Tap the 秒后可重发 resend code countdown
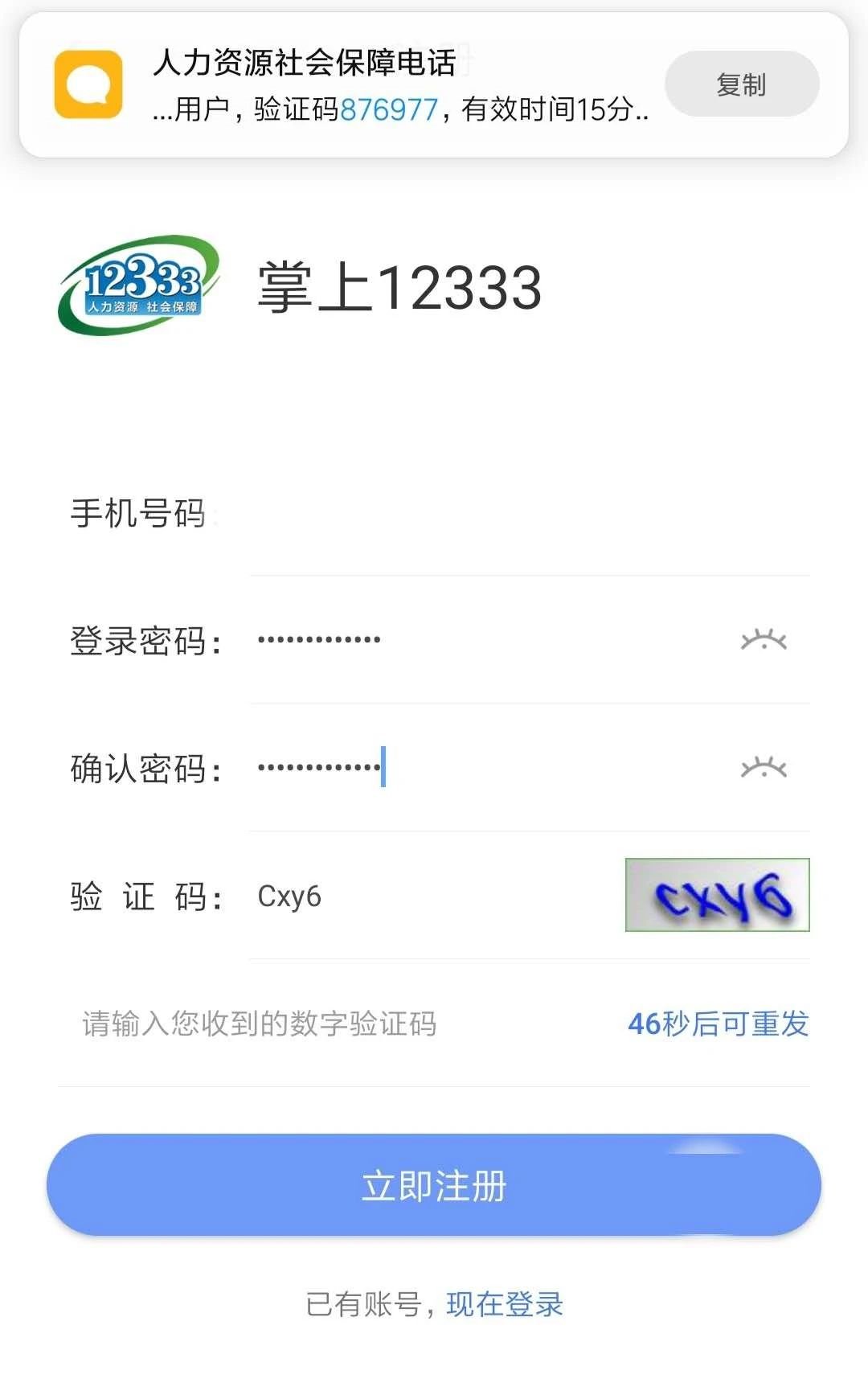The height and width of the screenshot is (1395, 868). [718, 1024]
